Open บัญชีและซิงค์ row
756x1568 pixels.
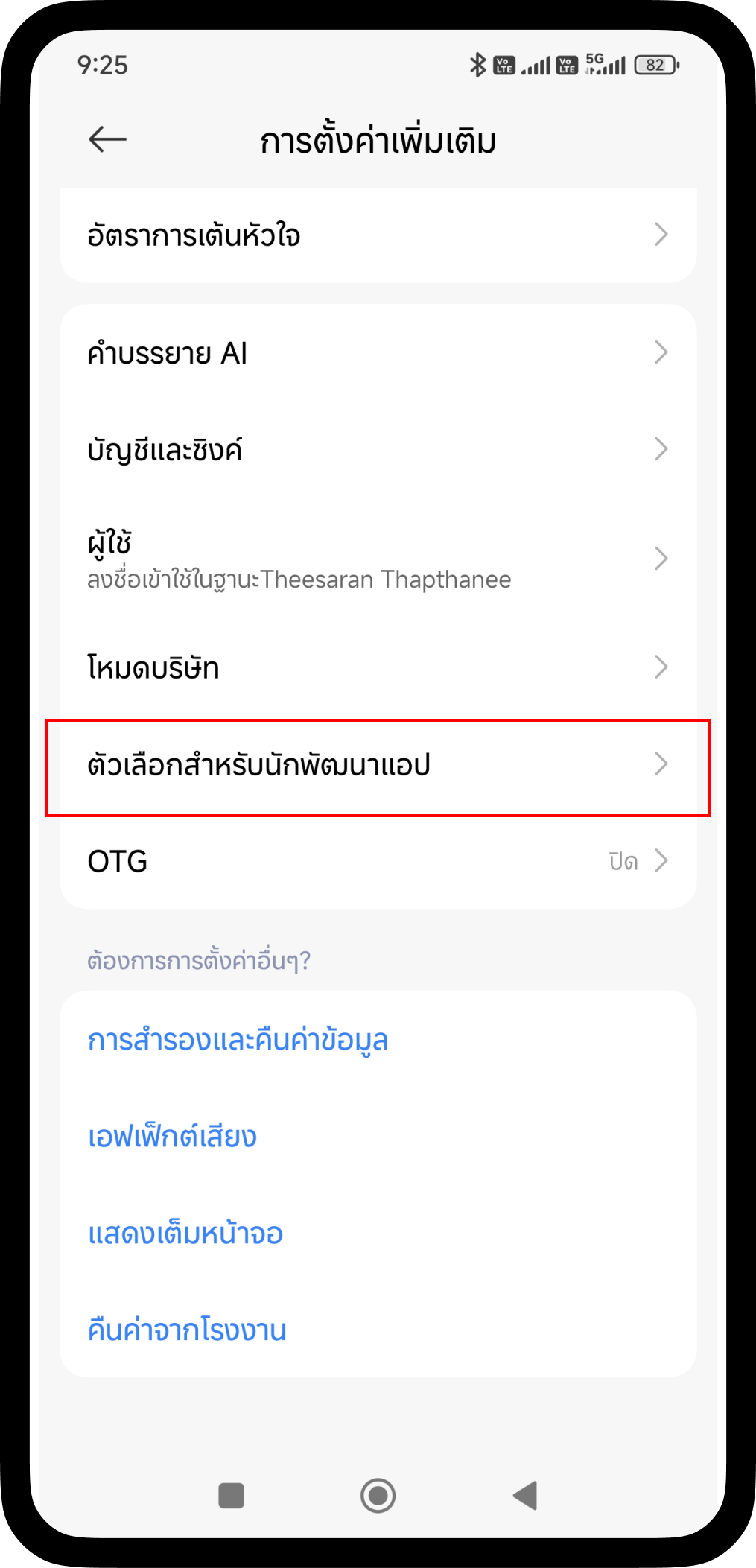tap(378, 449)
